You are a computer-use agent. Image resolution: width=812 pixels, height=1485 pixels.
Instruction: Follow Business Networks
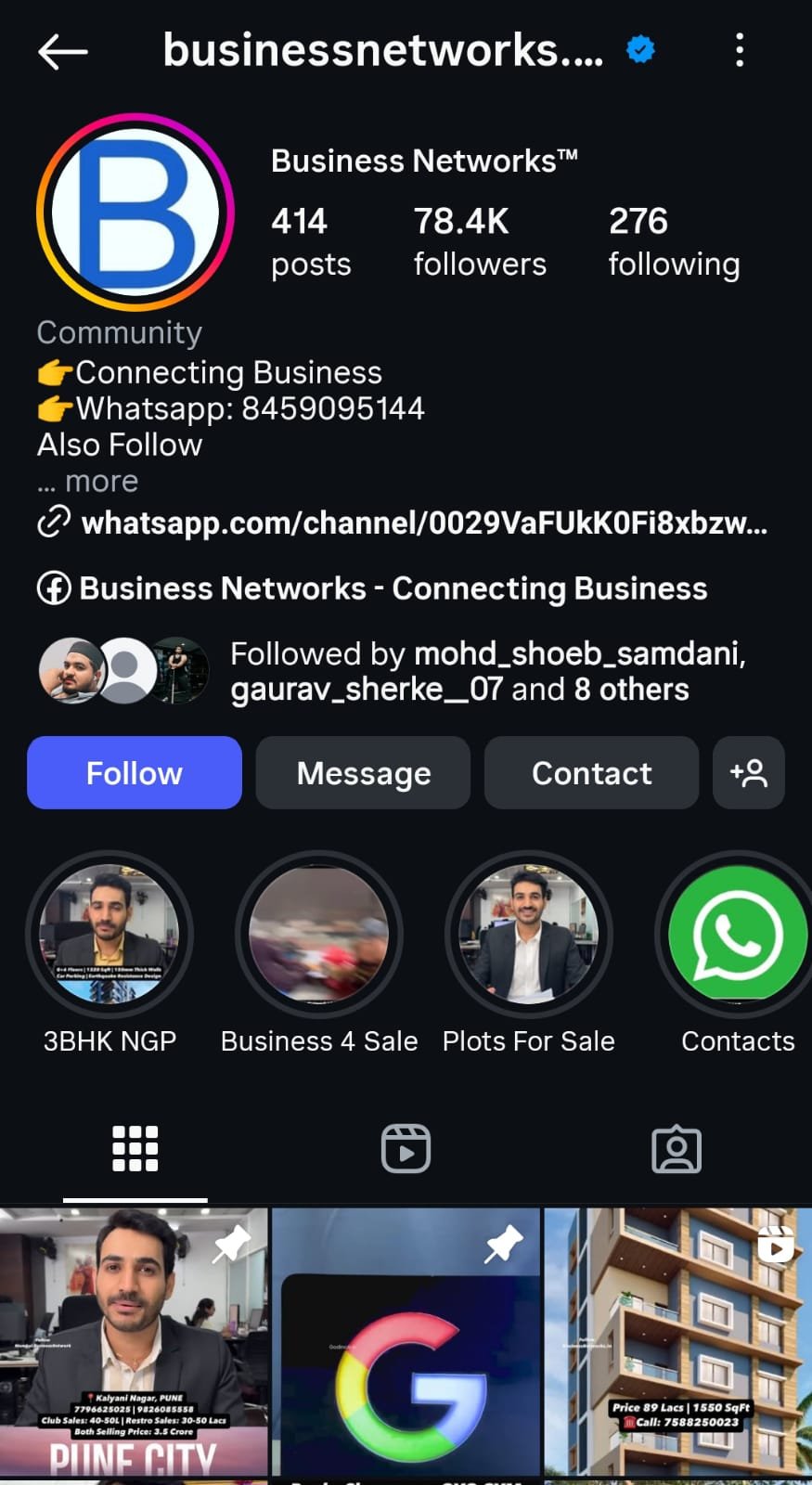(x=135, y=773)
